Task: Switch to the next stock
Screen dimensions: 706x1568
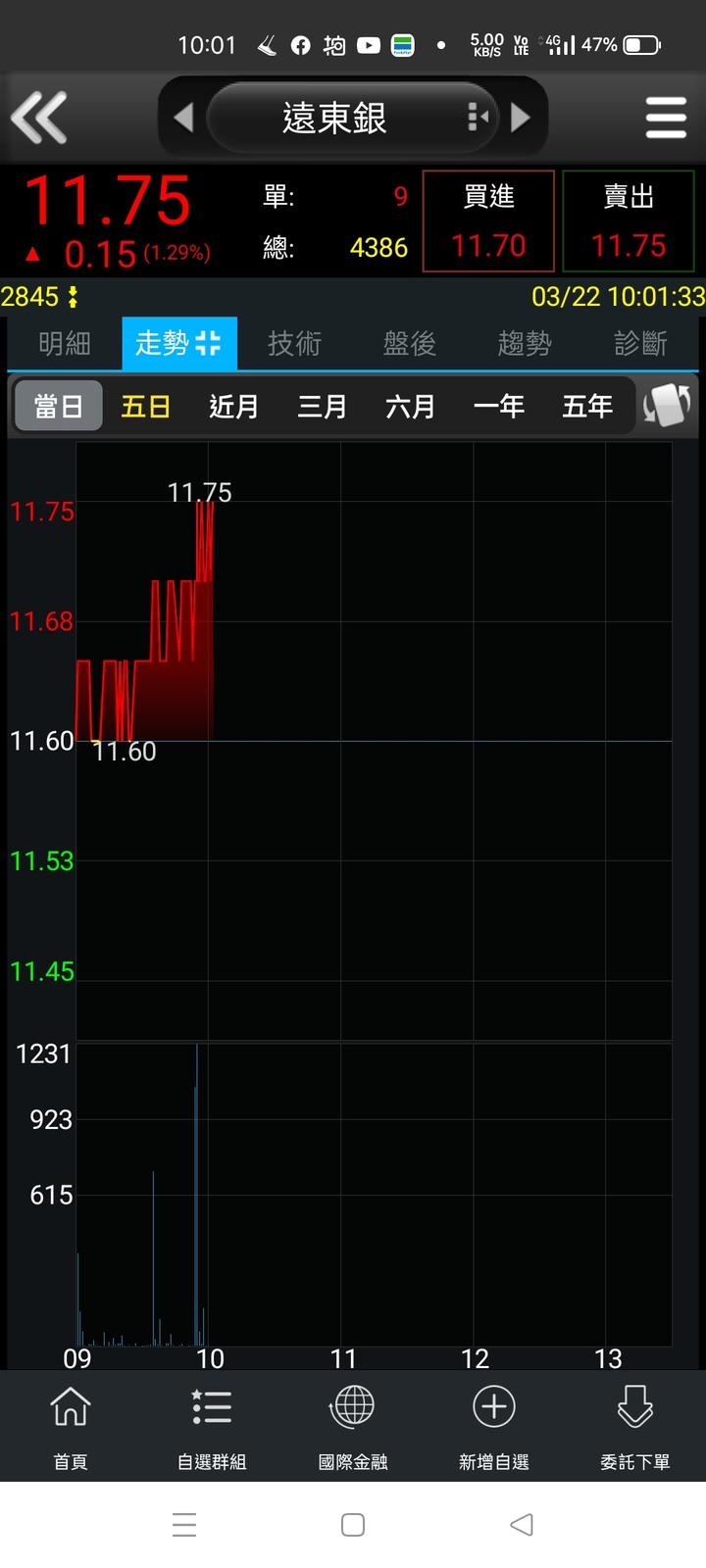Action: pyautogui.click(x=521, y=118)
